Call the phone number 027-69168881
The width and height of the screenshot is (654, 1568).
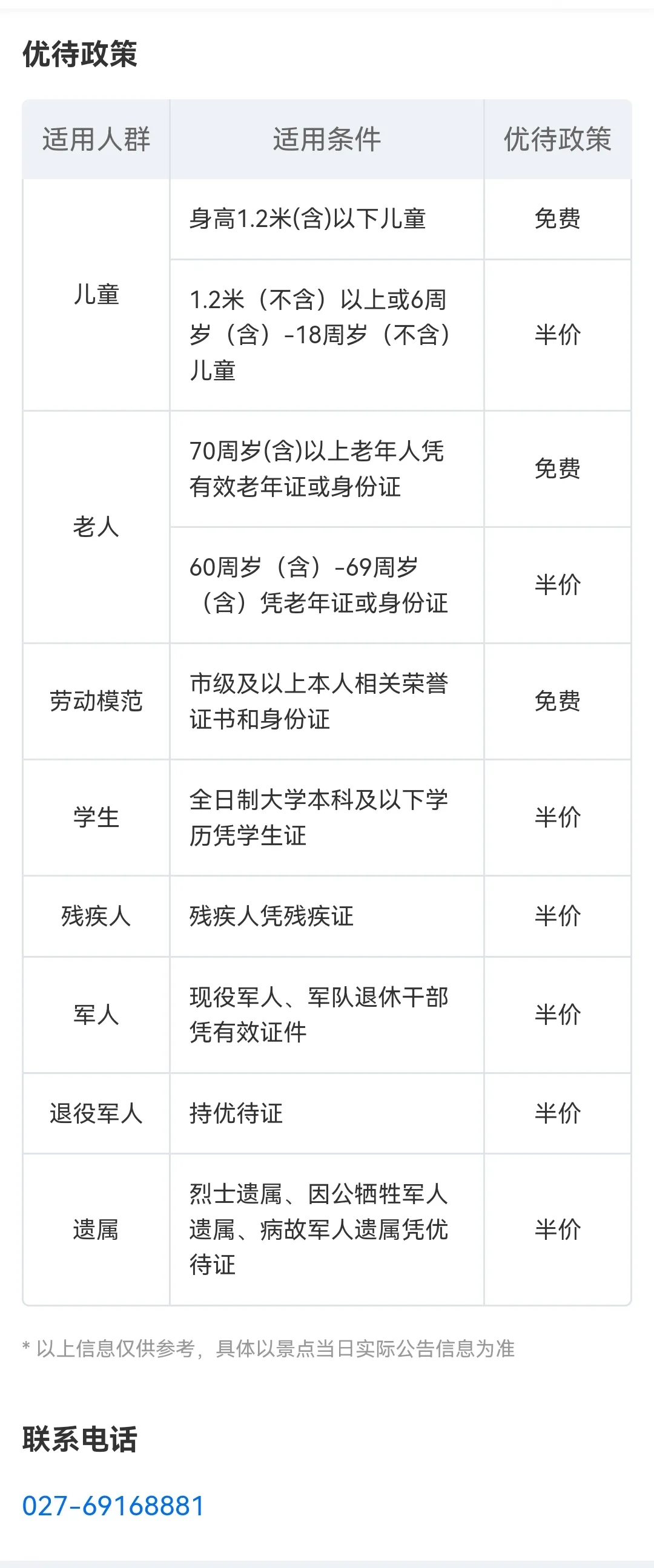pyautogui.click(x=113, y=1506)
